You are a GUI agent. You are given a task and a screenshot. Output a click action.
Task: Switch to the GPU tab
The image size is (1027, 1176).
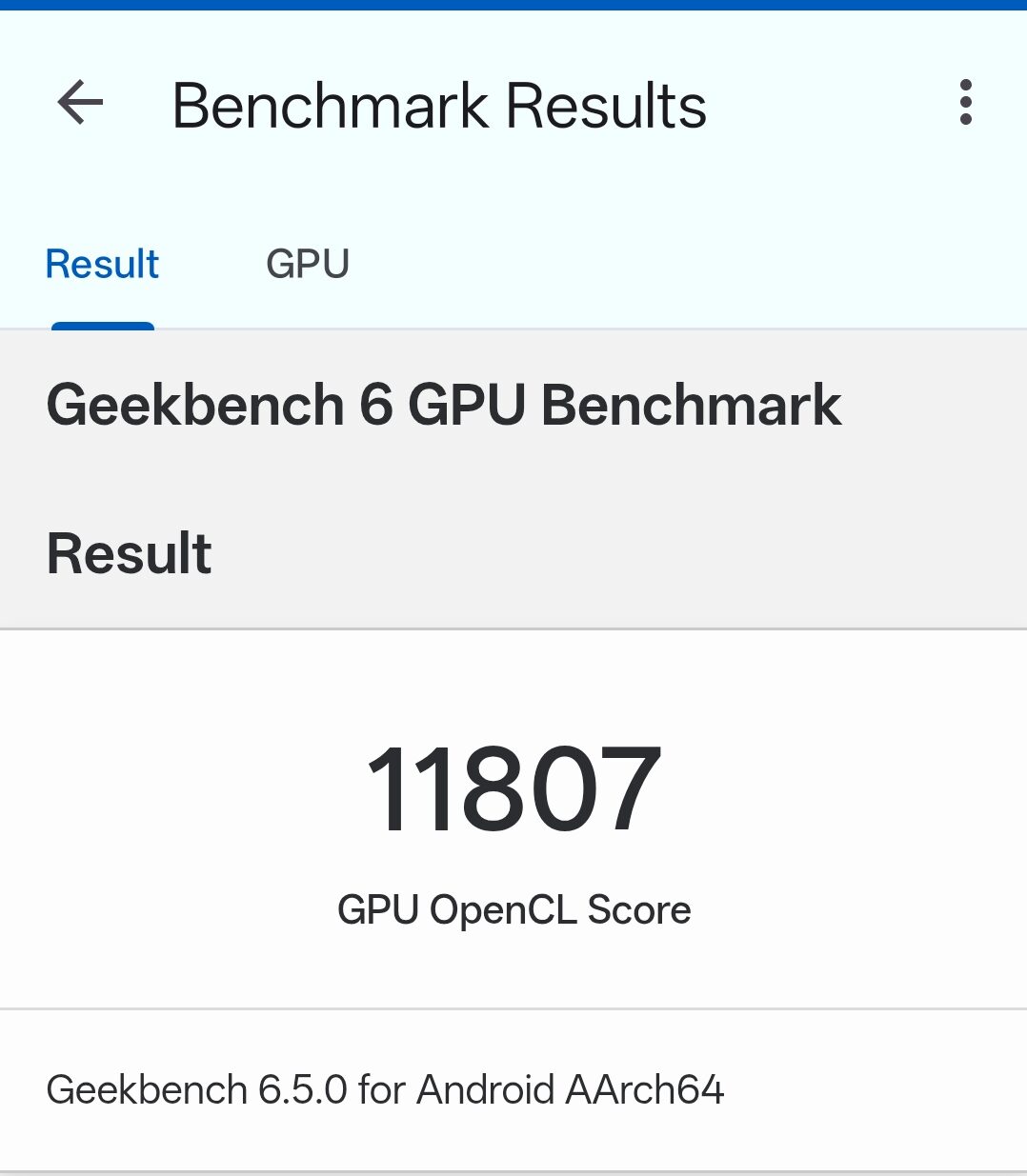pos(308,264)
